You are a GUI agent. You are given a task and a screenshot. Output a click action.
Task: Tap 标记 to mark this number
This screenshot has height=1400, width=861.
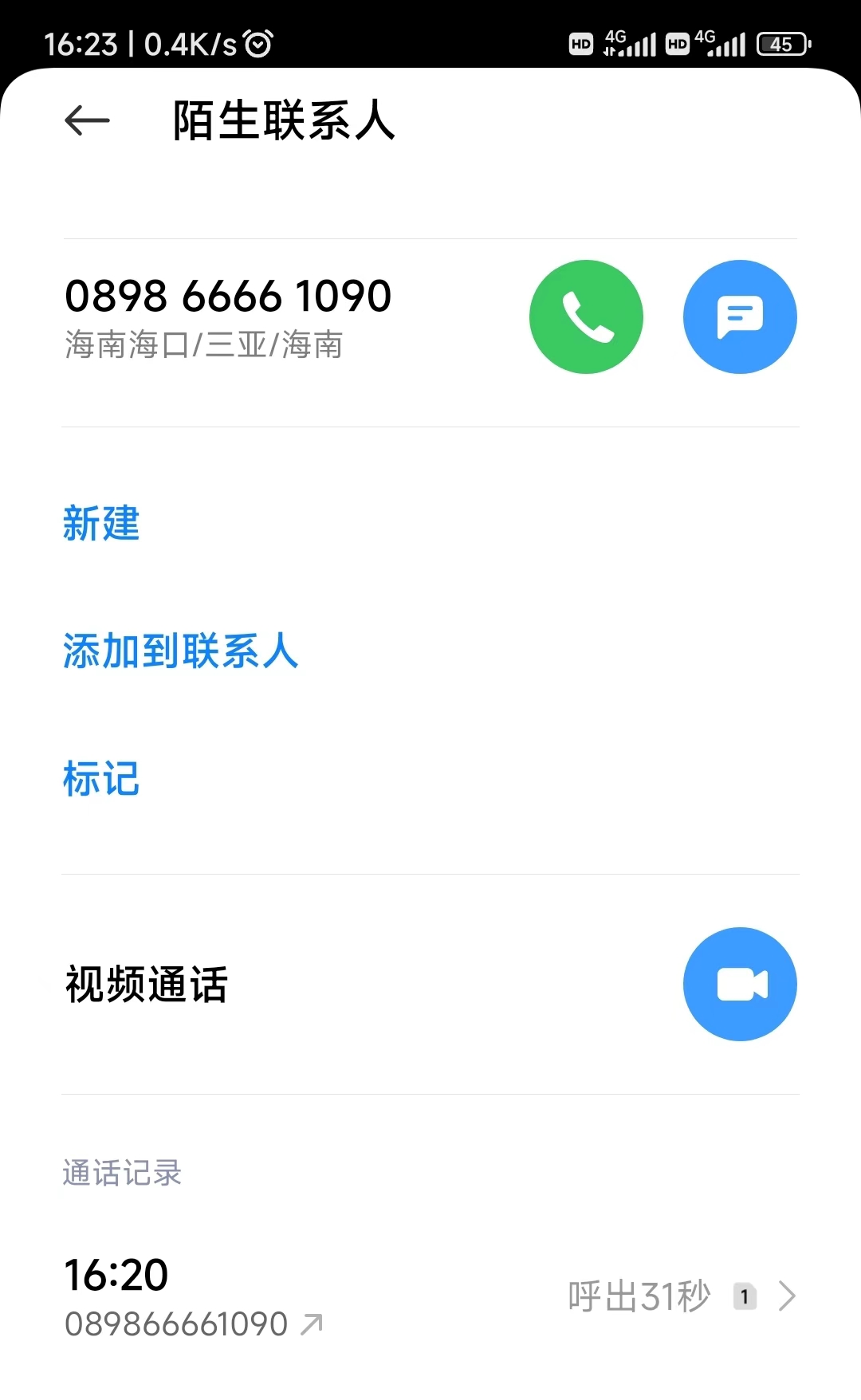pyautogui.click(x=101, y=779)
